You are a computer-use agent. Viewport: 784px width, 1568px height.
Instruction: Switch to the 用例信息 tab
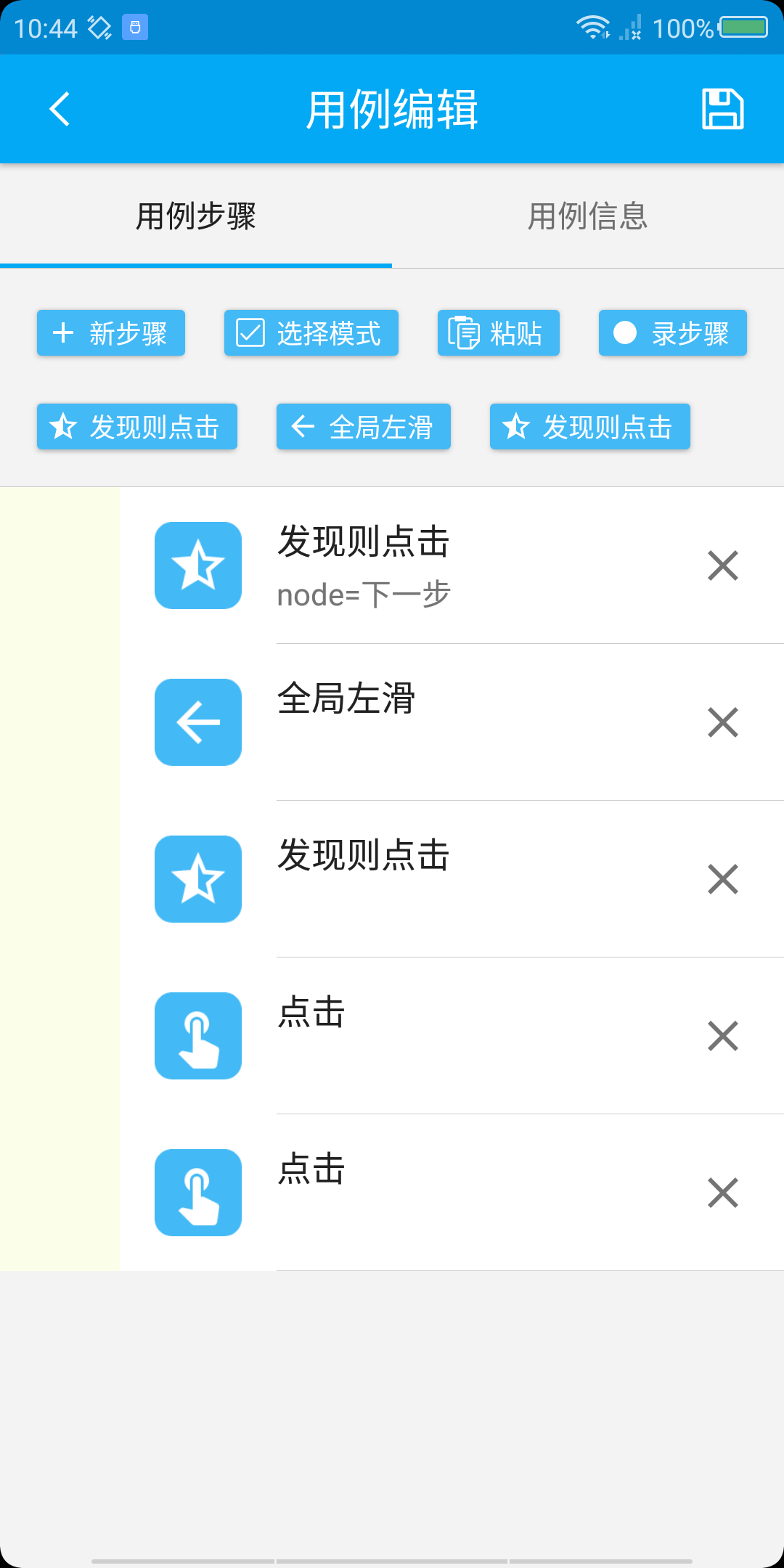(x=588, y=216)
